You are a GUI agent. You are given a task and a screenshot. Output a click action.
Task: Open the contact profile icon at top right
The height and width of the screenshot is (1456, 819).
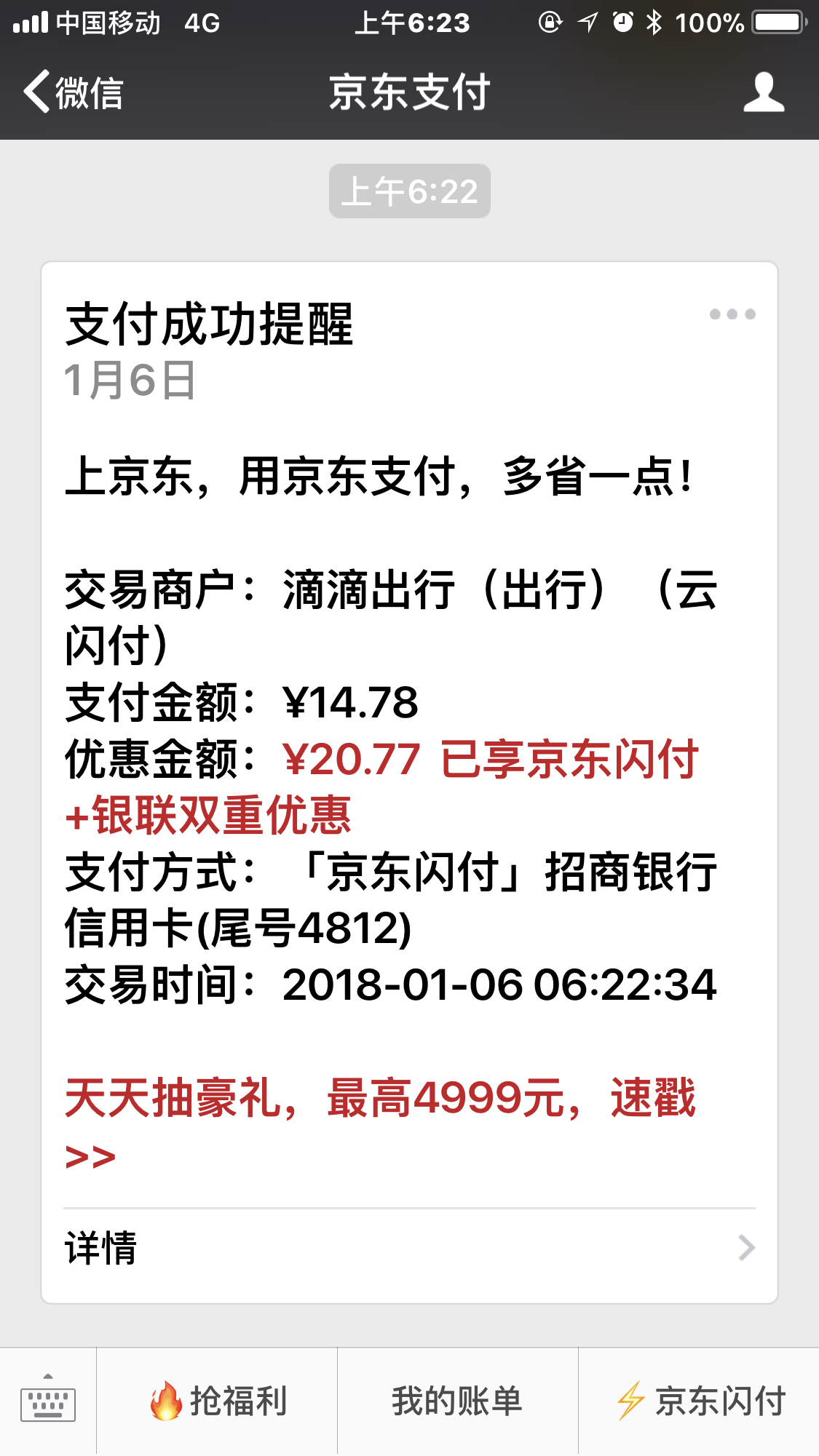click(x=762, y=92)
